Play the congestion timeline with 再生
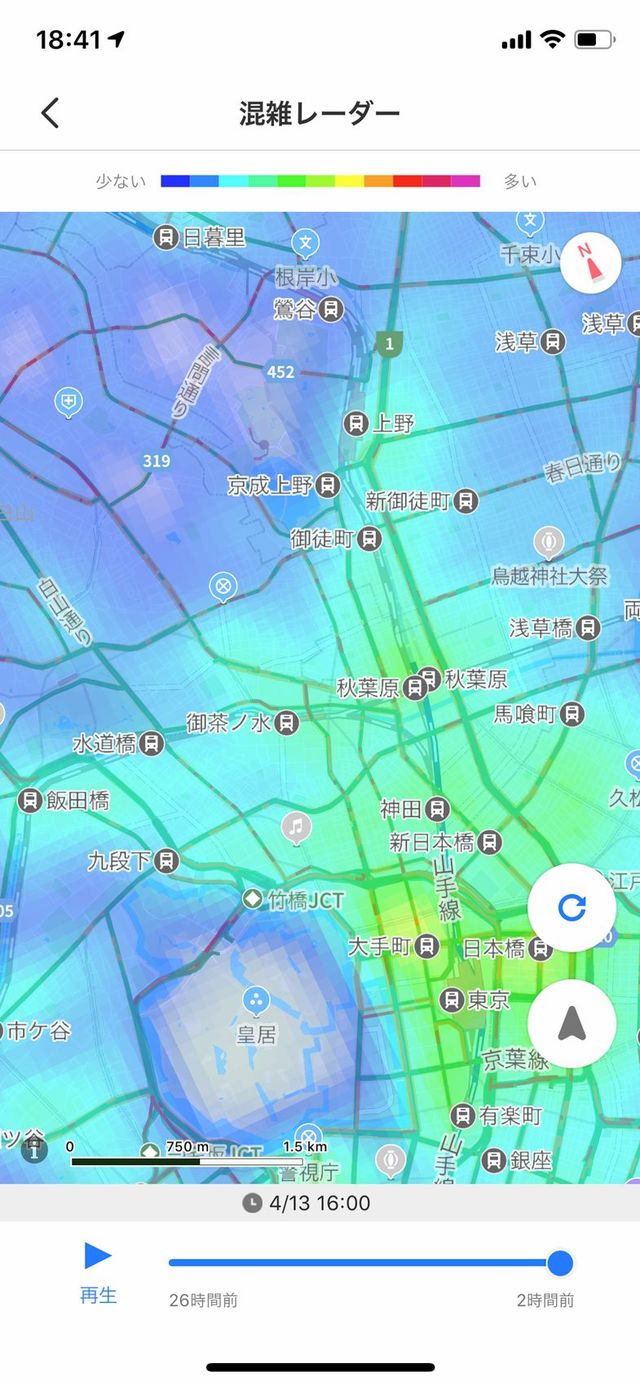 tap(98, 1256)
